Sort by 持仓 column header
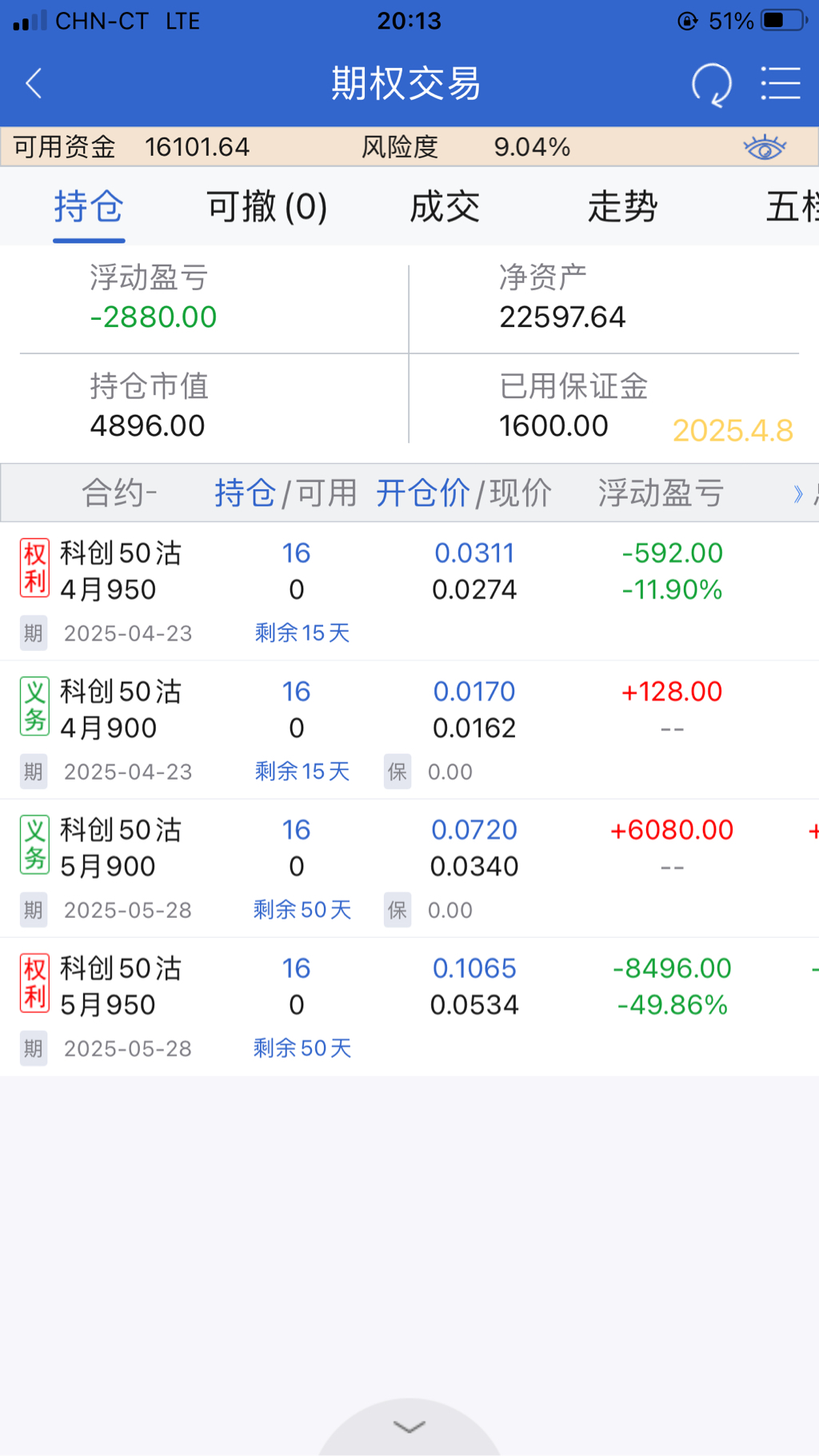This screenshot has height=1456, width=819. (245, 493)
